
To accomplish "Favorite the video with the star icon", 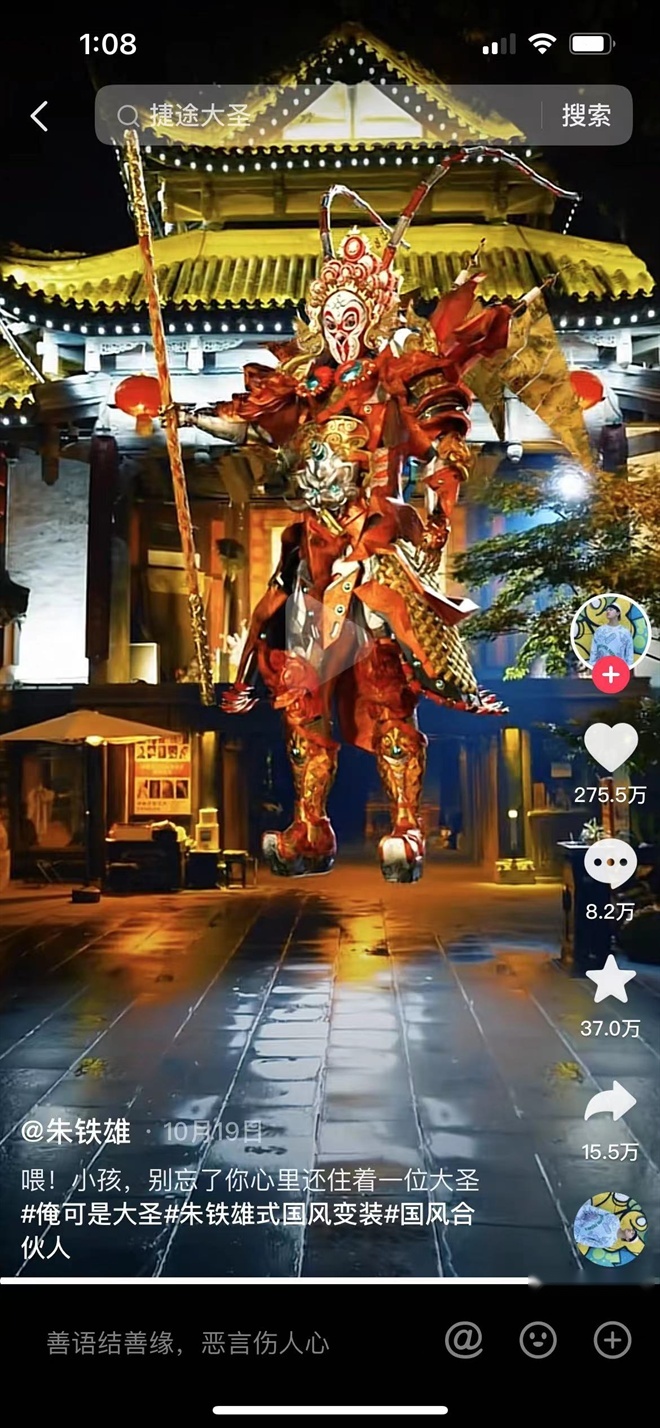I will pos(610,980).
